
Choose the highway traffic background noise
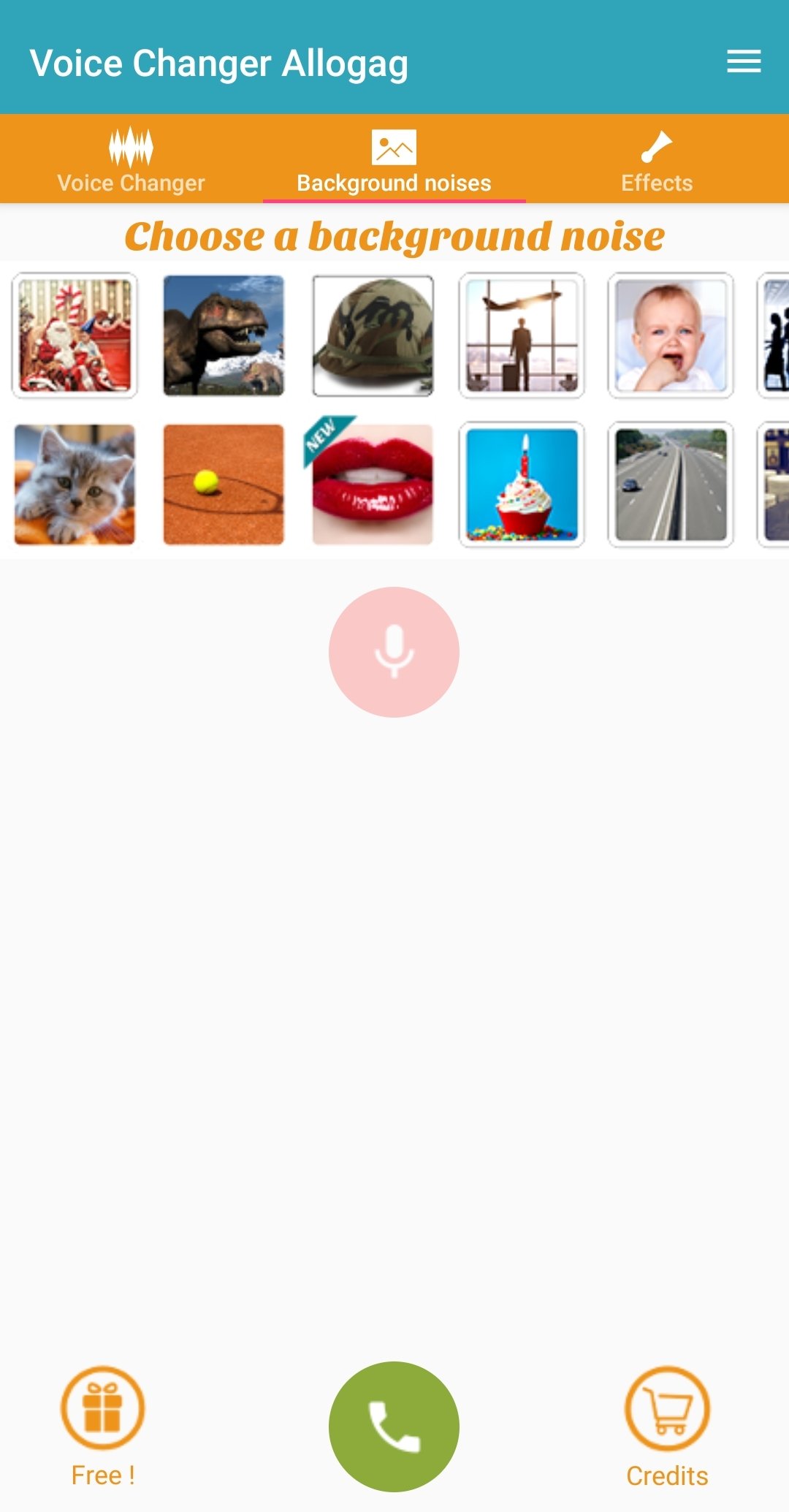pyautogui.click(x=671, y=485)
